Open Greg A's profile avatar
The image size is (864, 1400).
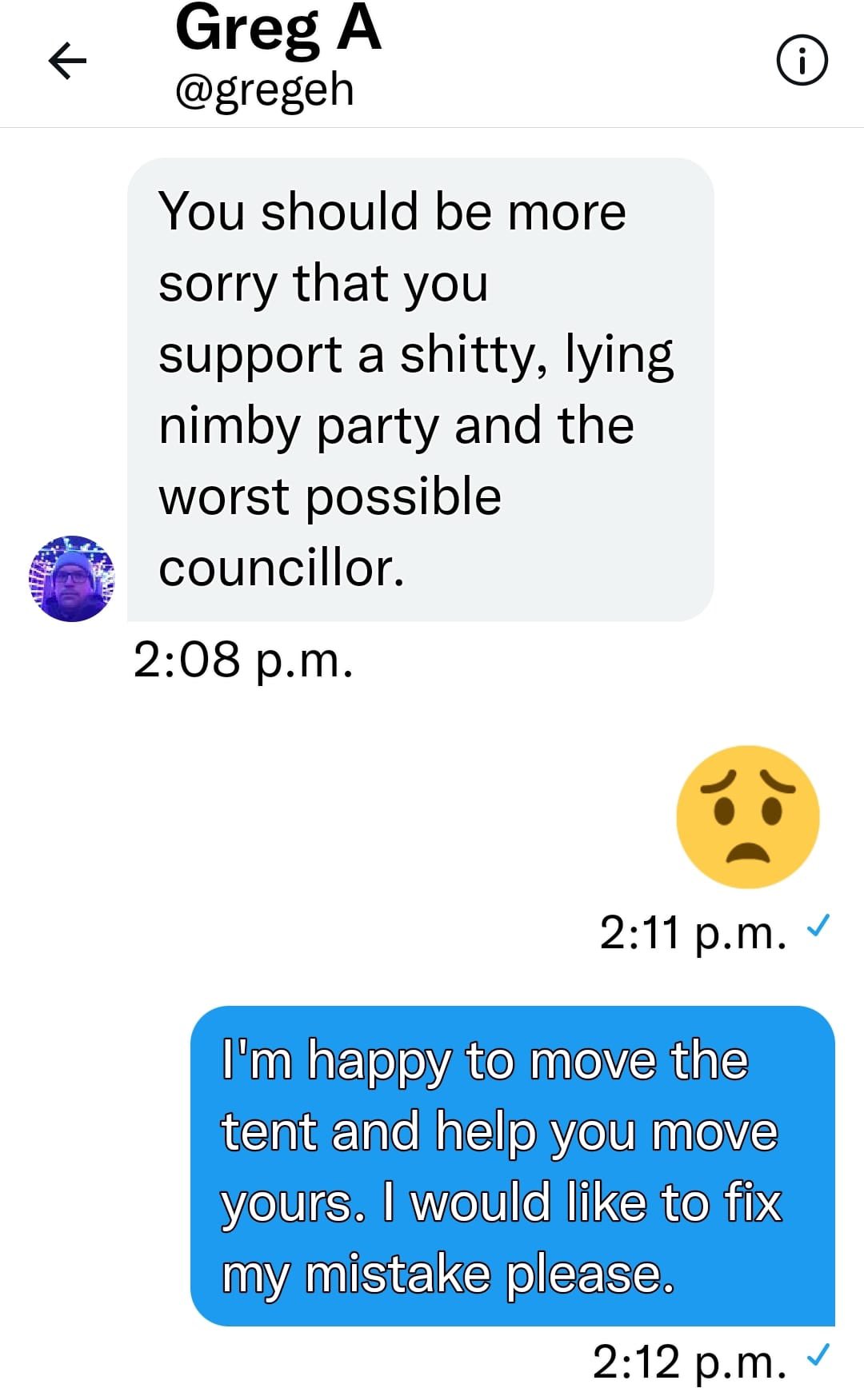coord(72,579)
